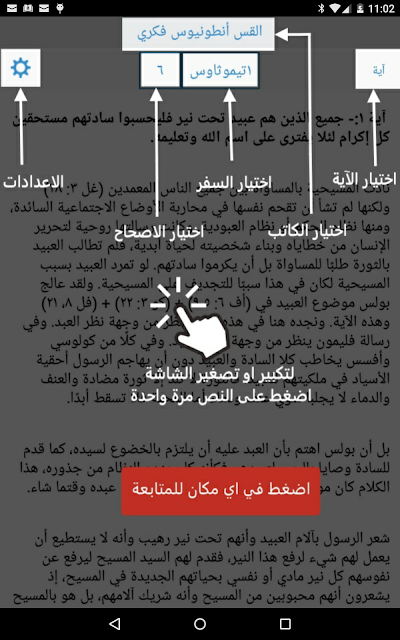Go back using the system back button
This screenshot has width=400, height=640.
click(x=115, y=623)
